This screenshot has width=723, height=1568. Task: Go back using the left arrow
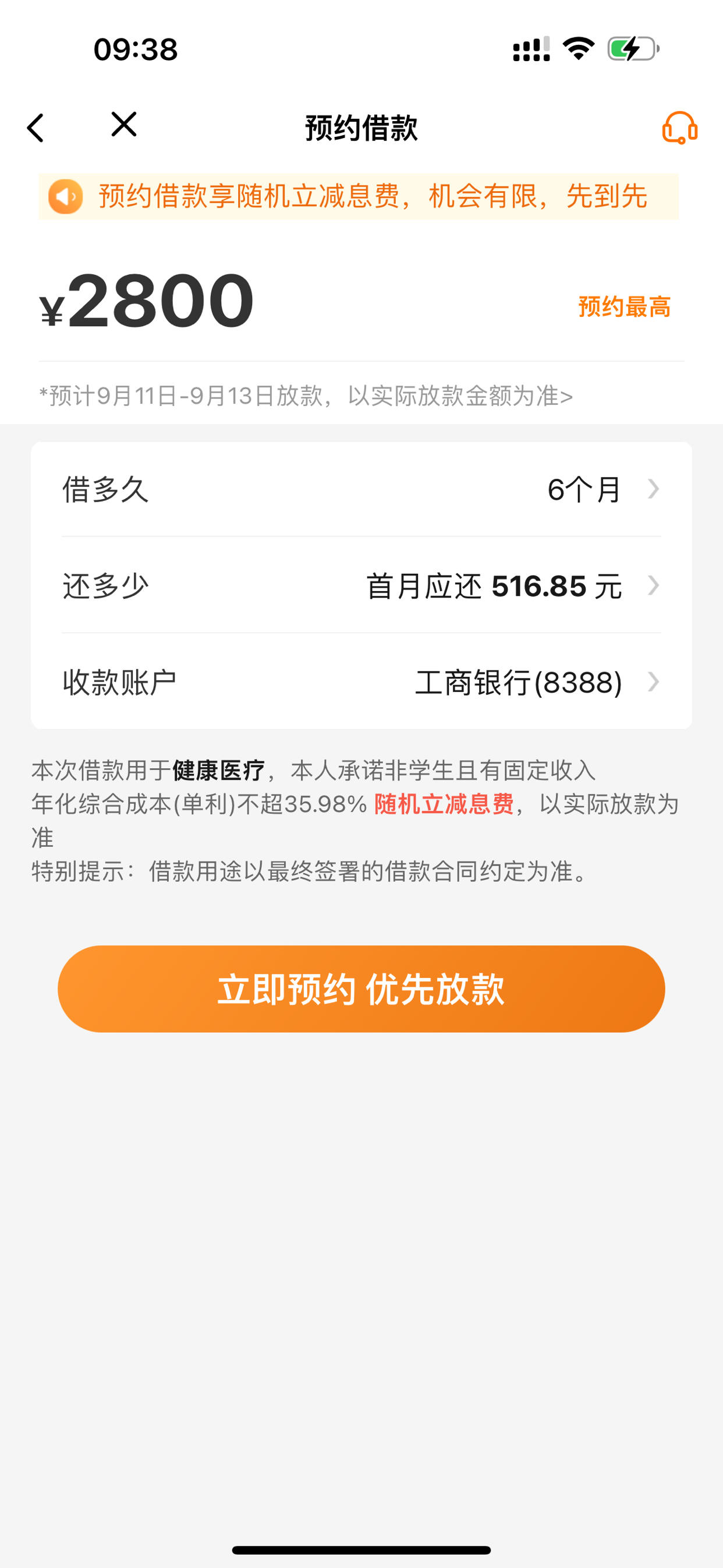pyautogui.click(x=36, y=128)
